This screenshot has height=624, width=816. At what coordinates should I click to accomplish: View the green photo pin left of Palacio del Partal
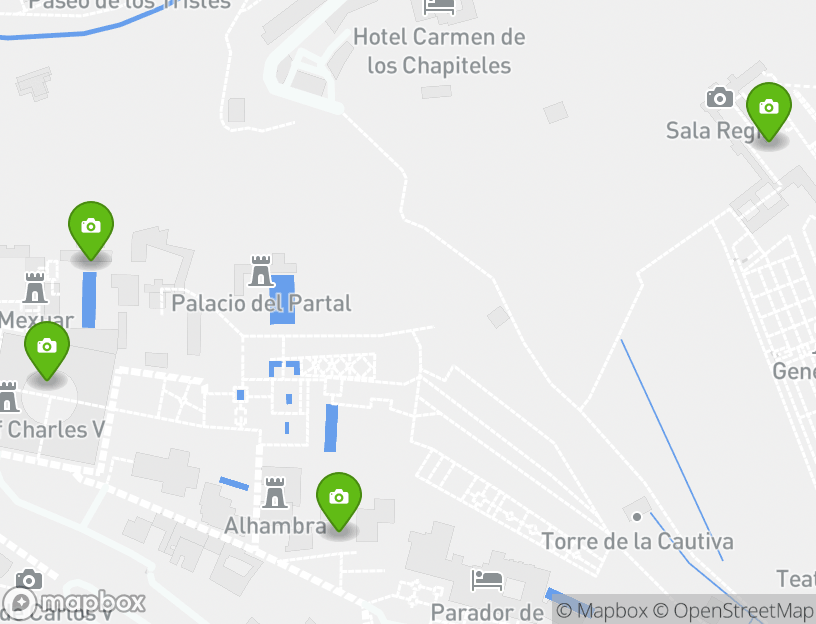tap(91, 228)
